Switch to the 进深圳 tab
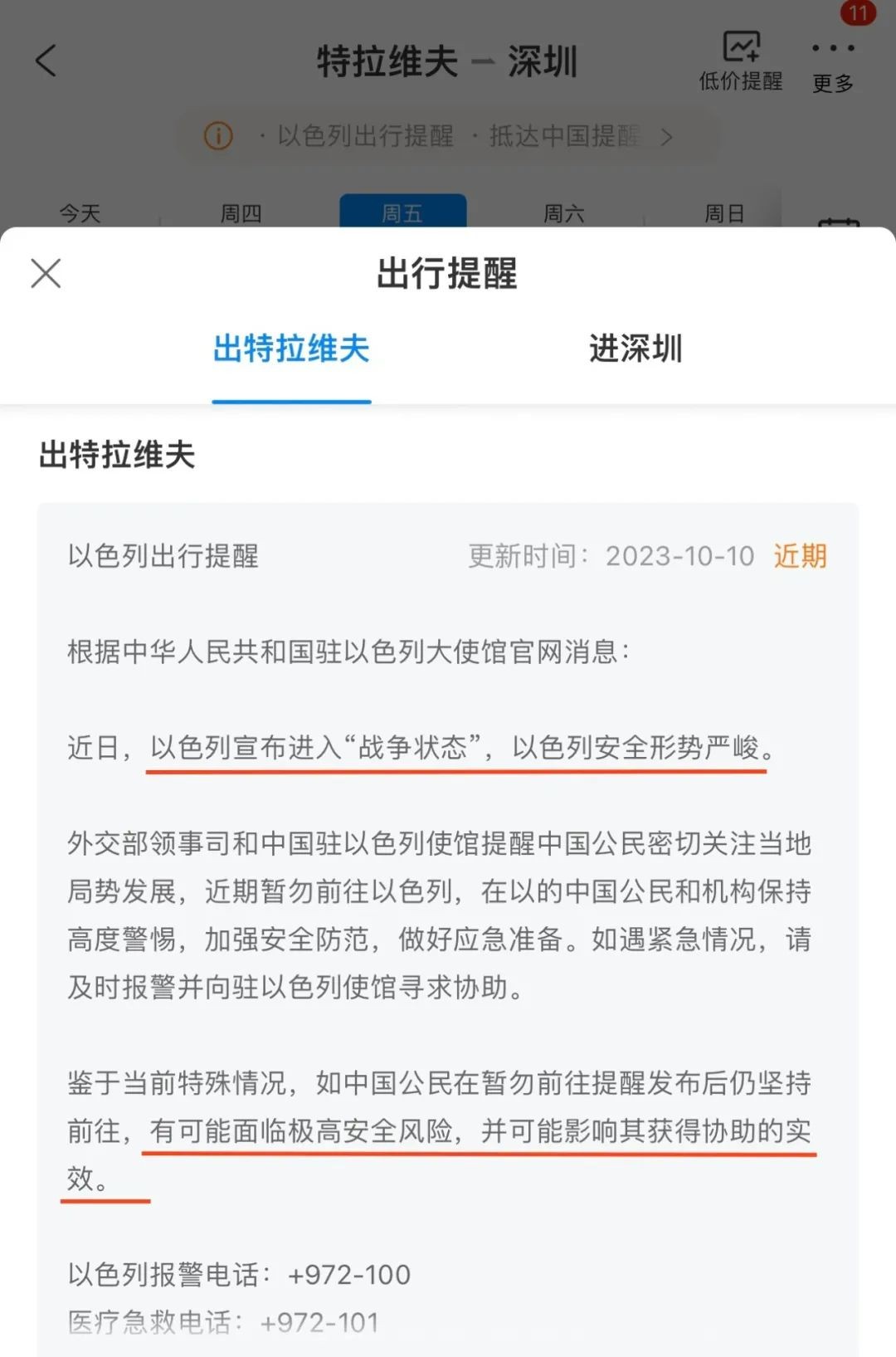 point(635,349)
